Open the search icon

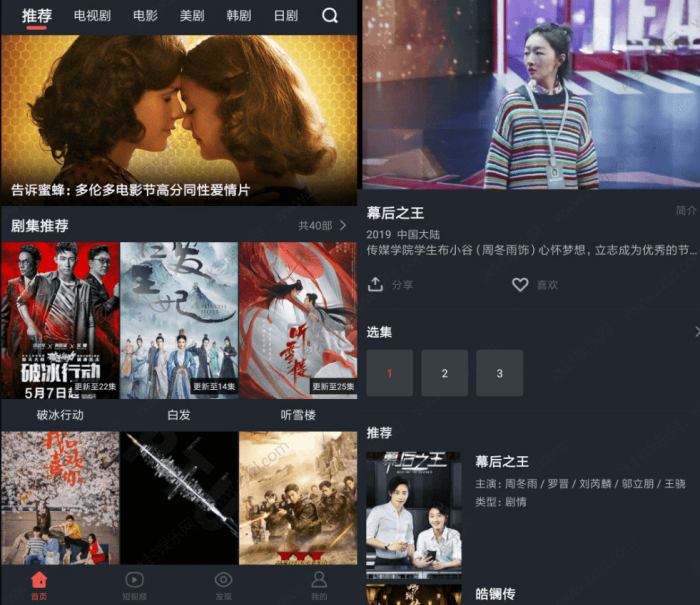[330, 16]
